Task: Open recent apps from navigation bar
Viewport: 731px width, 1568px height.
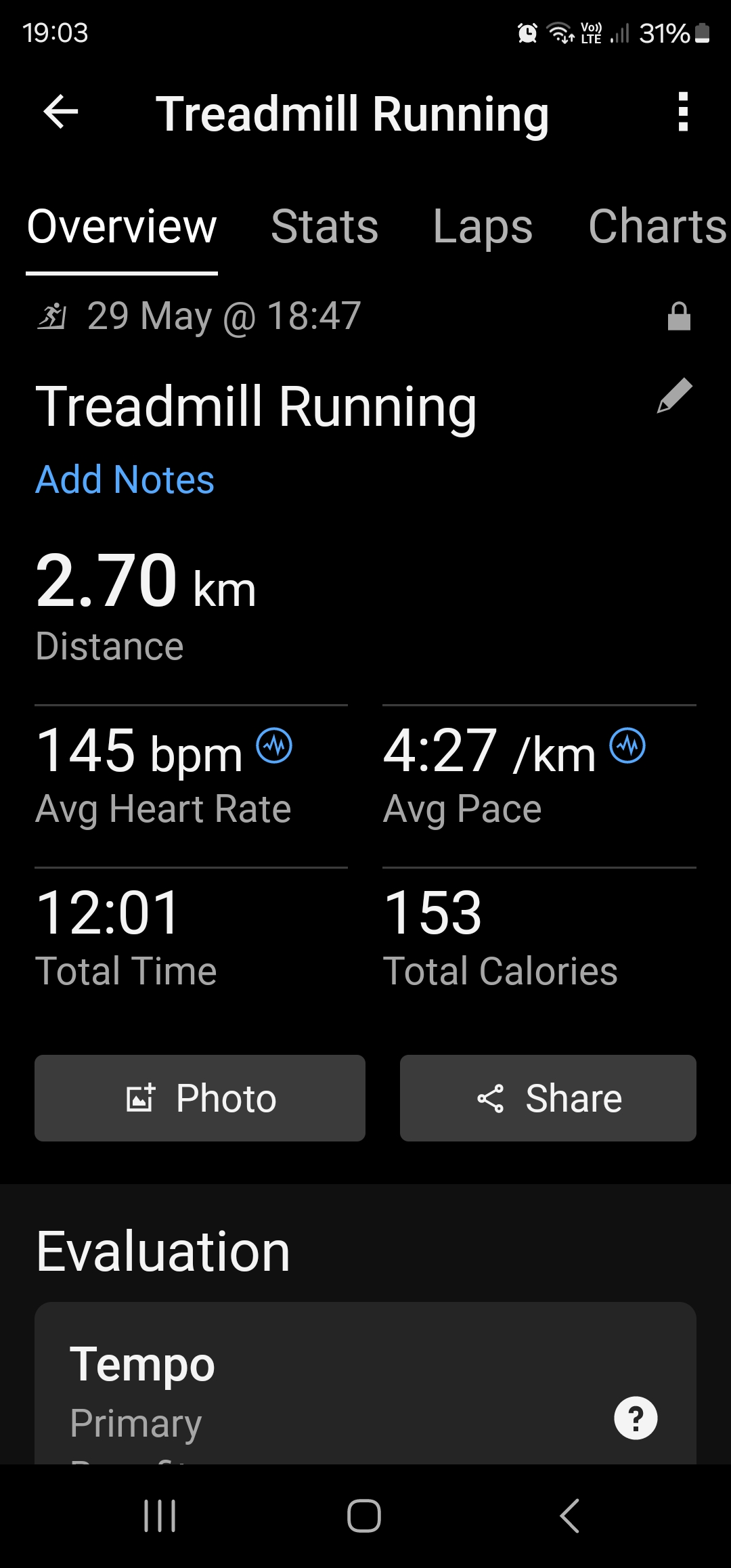Action: point(160,1516)
